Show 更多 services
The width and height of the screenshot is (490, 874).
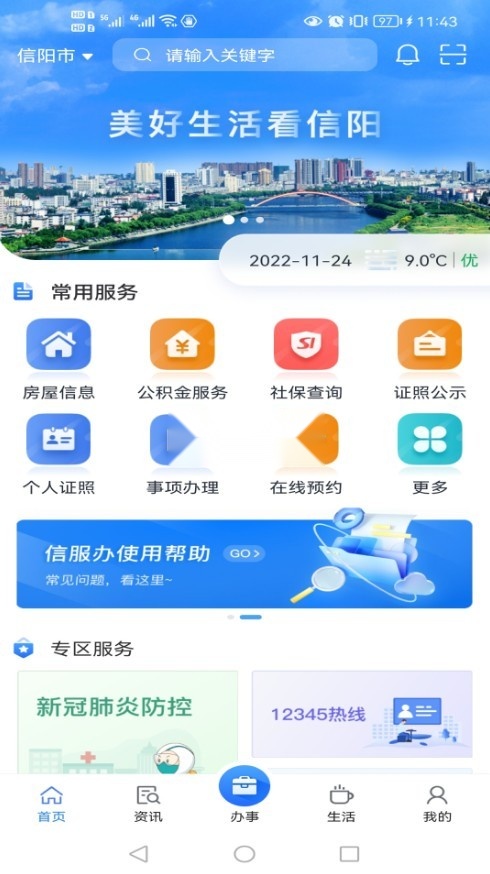(x=430, y=454)
